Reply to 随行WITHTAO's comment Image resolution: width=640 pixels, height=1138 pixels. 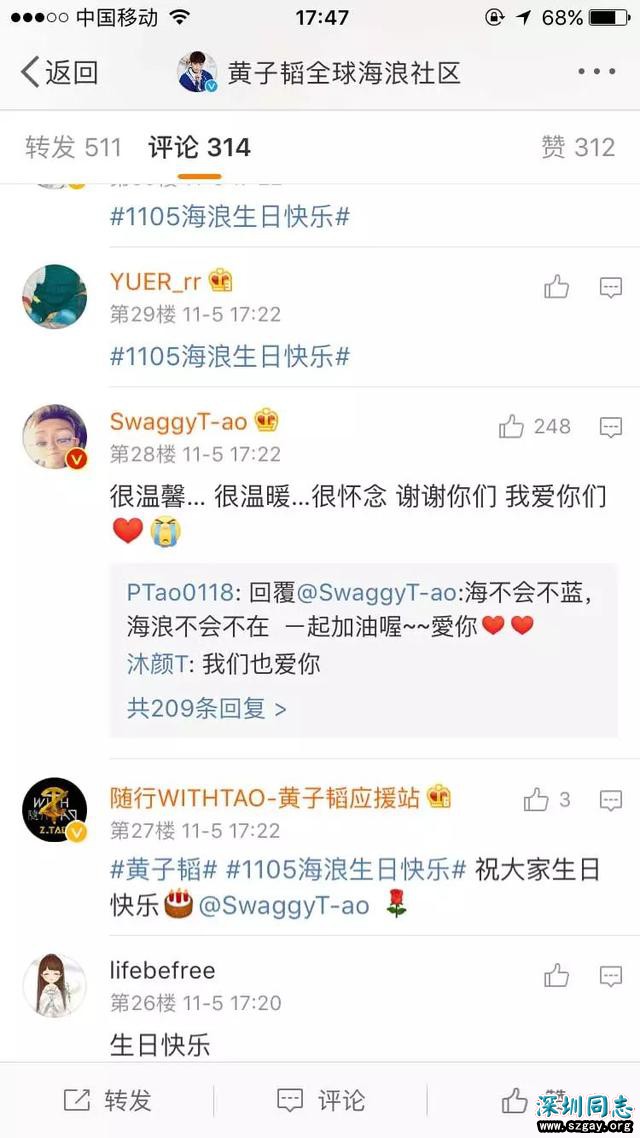[x=611, y=800]
